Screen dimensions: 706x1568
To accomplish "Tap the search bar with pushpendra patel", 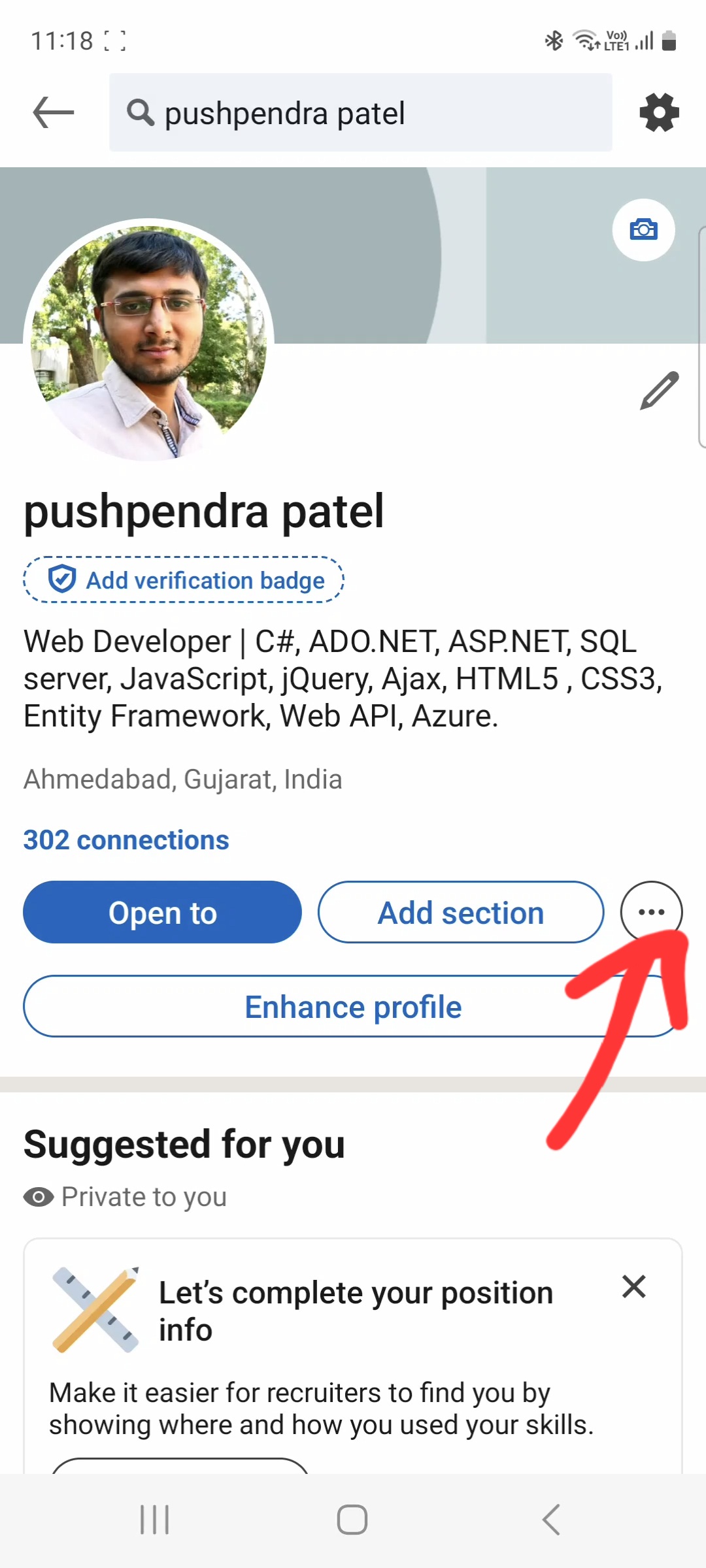I will [x=360, y=112].
